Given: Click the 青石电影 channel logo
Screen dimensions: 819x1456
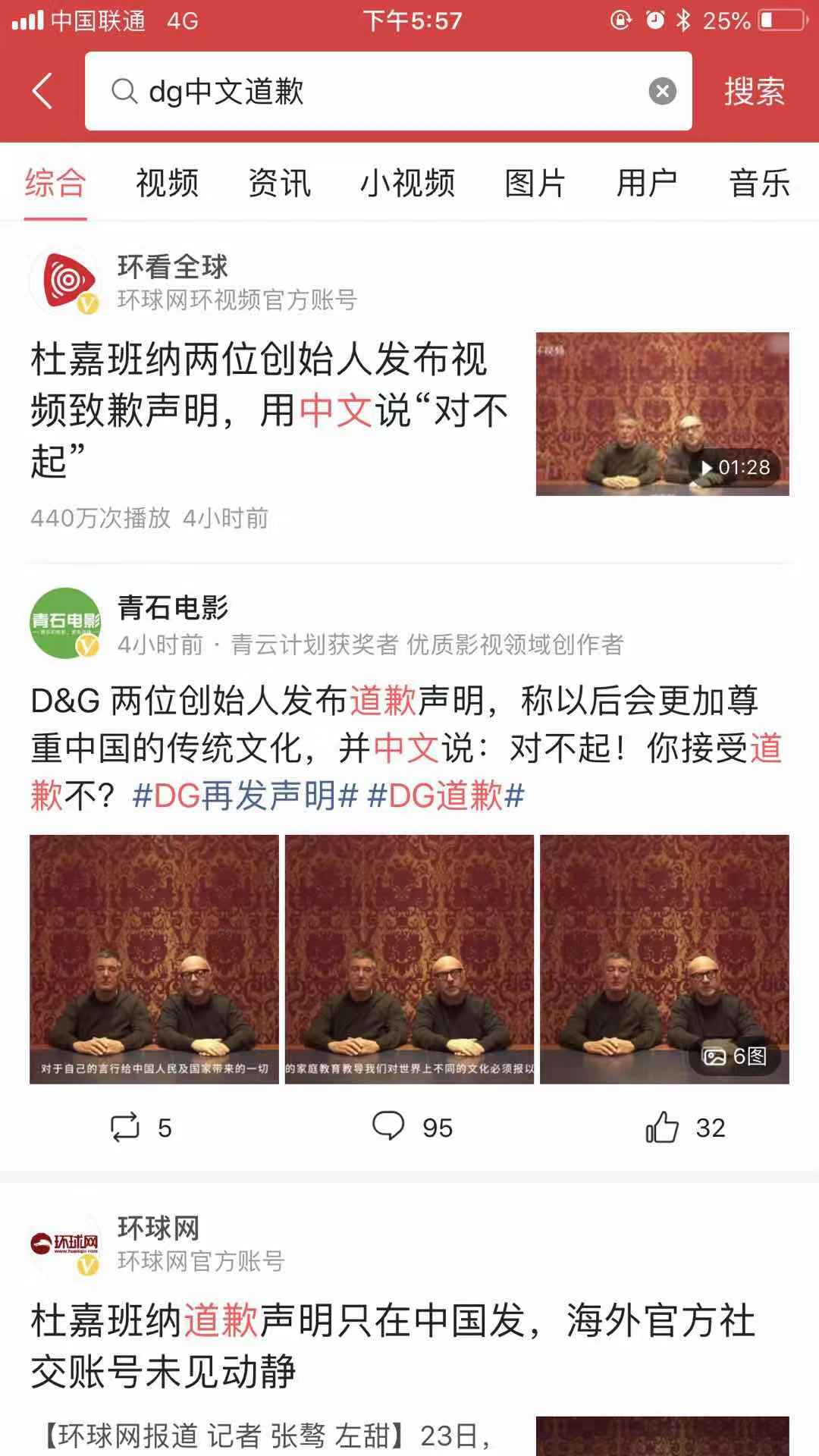Looking at the screenshot, I should tap(64, 622).
